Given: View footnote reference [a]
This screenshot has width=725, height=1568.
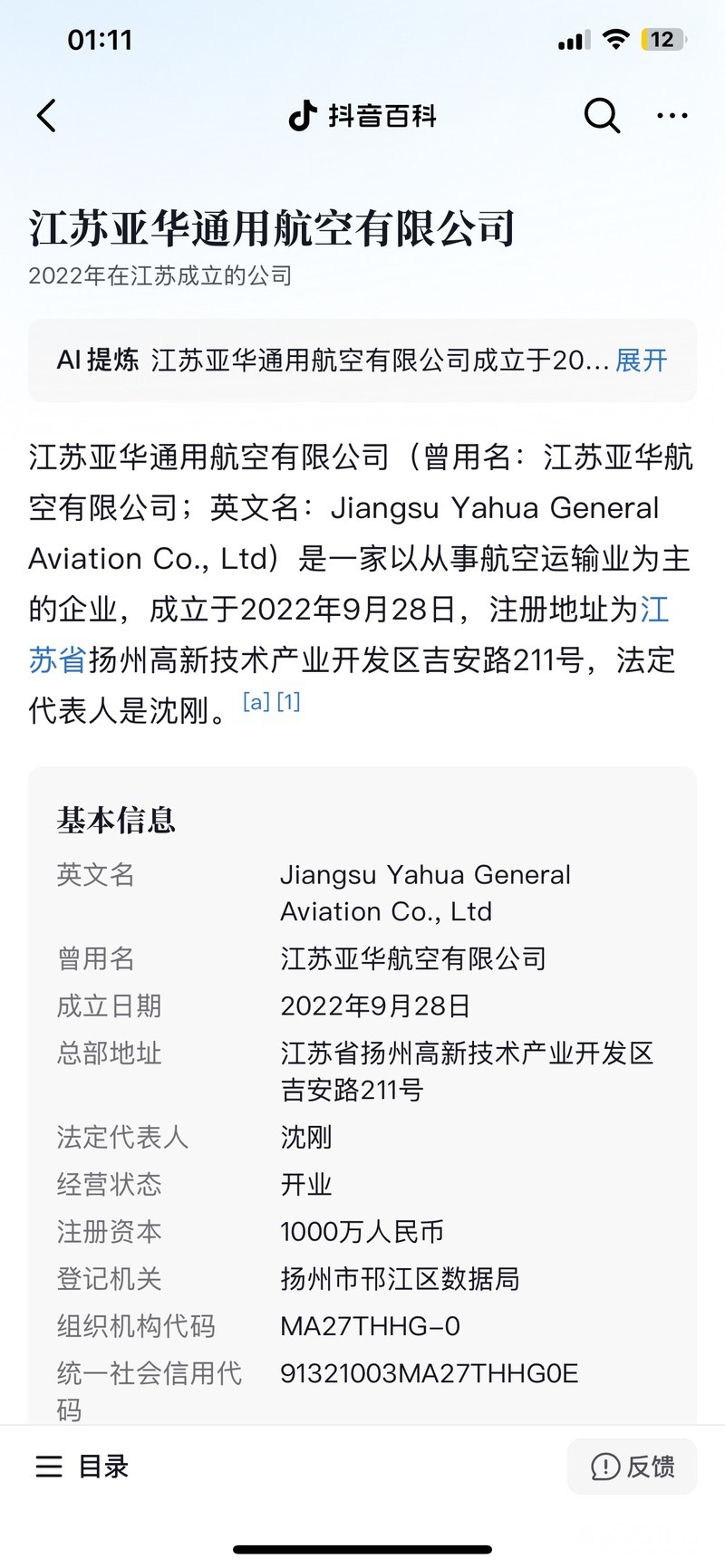Looking at the screenshot, I should tap(256, 702).
